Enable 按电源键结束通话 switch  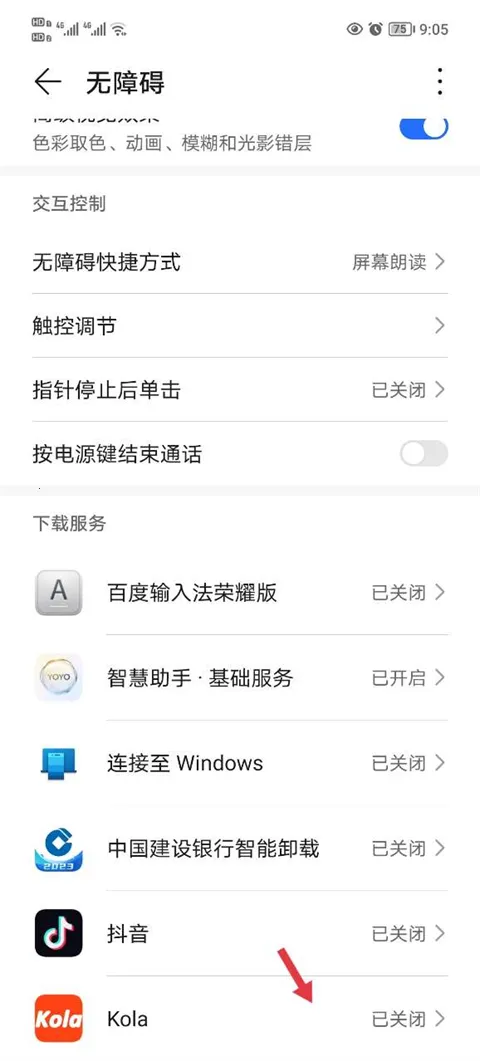(x=424, y=453)
